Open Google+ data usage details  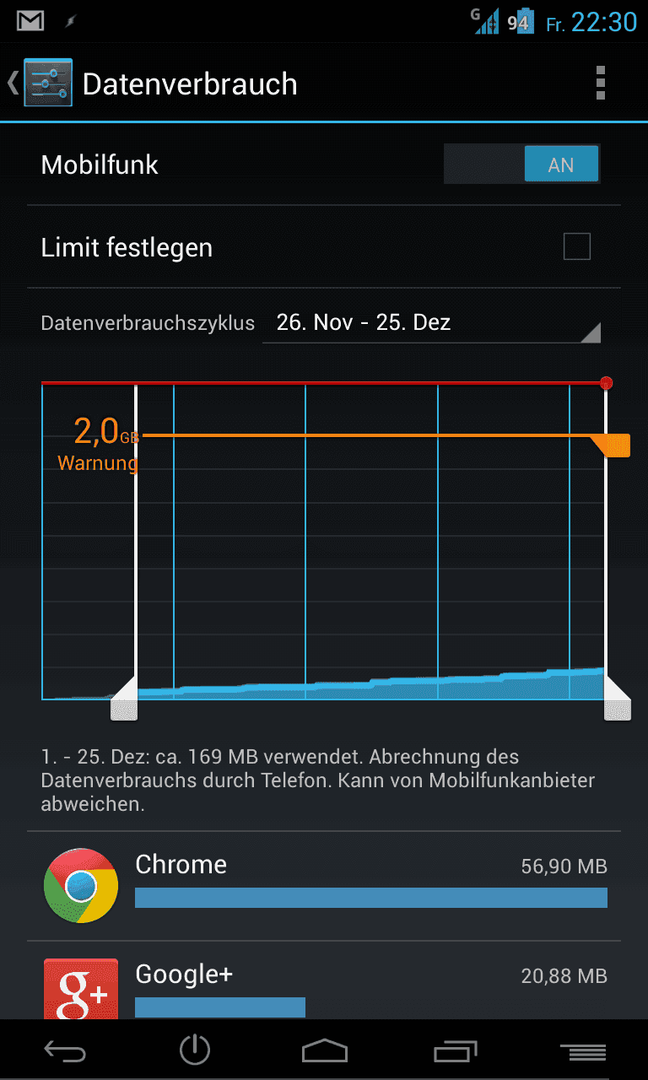click(324, 981)
